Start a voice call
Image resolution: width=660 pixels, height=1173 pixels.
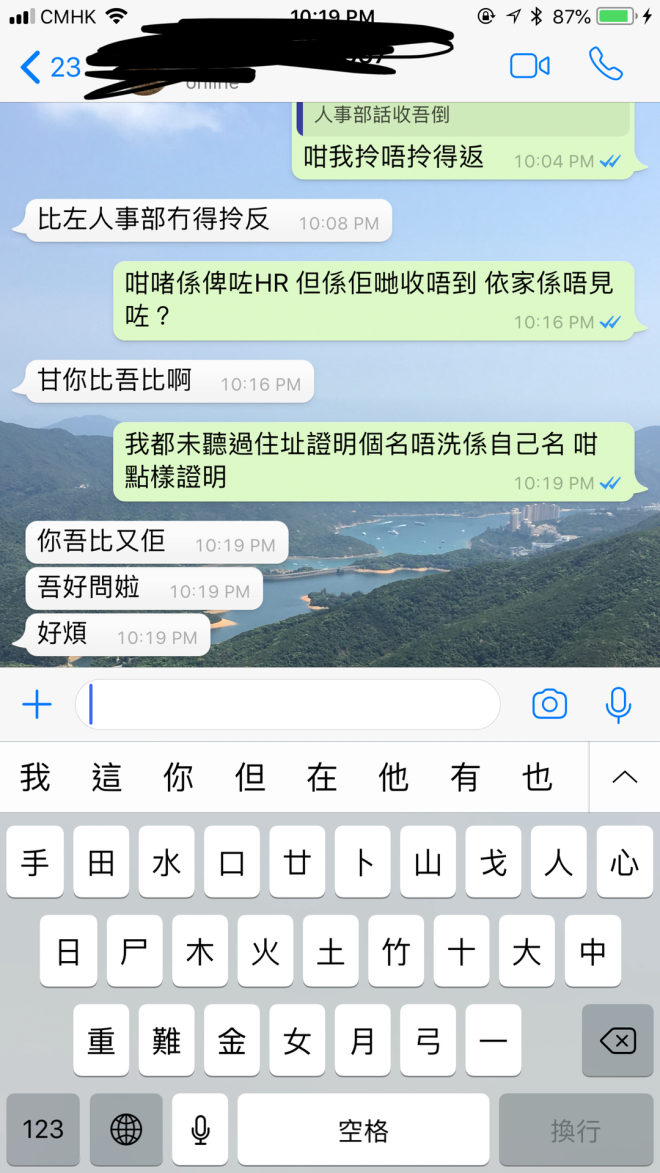605,65
